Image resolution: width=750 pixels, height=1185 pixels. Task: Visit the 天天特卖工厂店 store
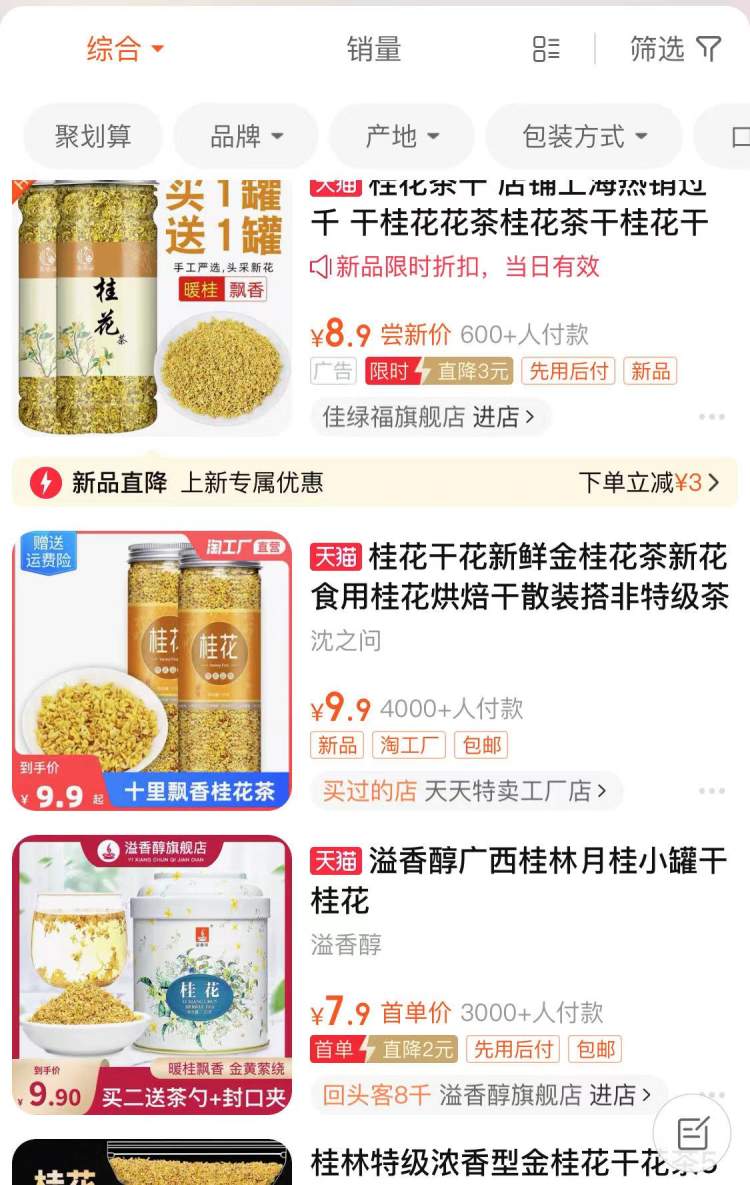coord(515,791)
